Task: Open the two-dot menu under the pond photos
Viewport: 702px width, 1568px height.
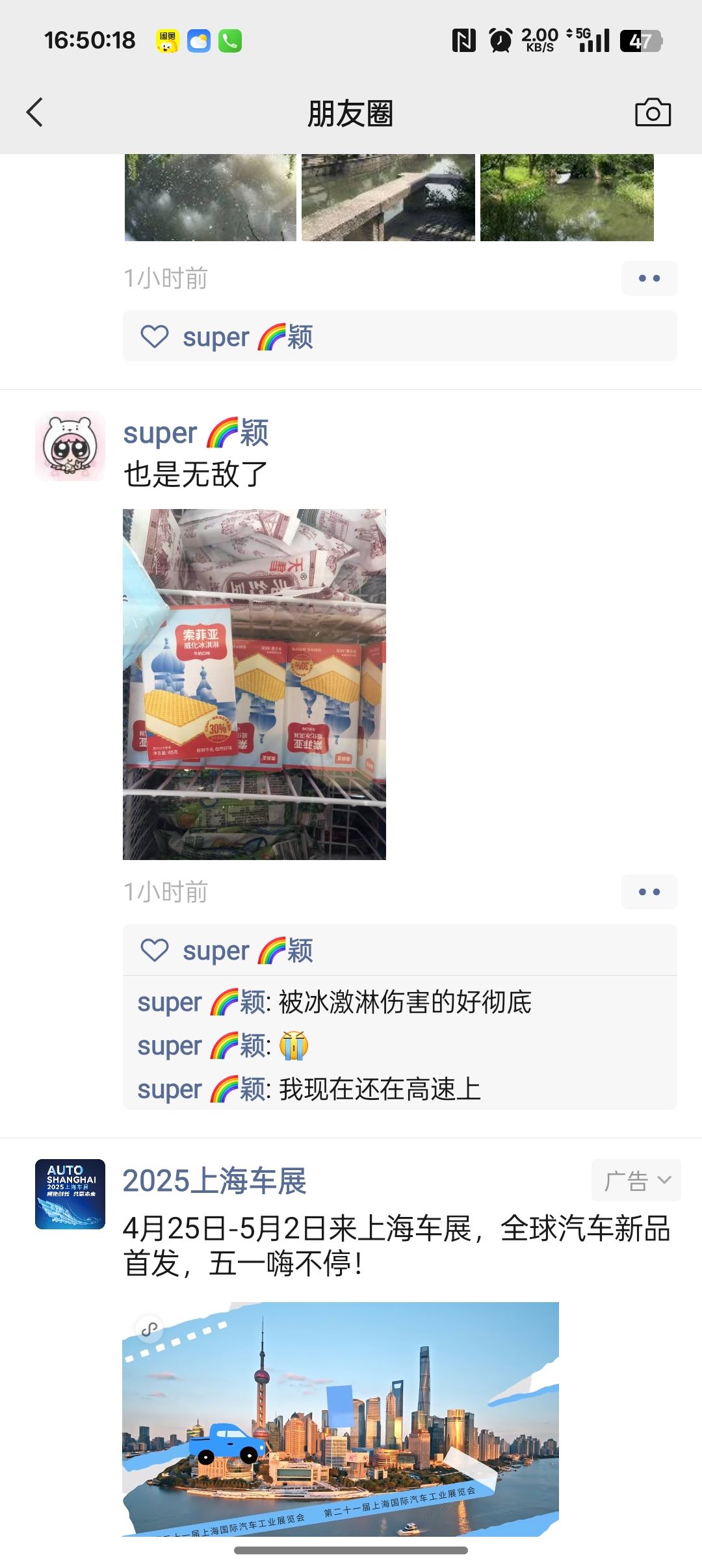Action: click(649, 278)
